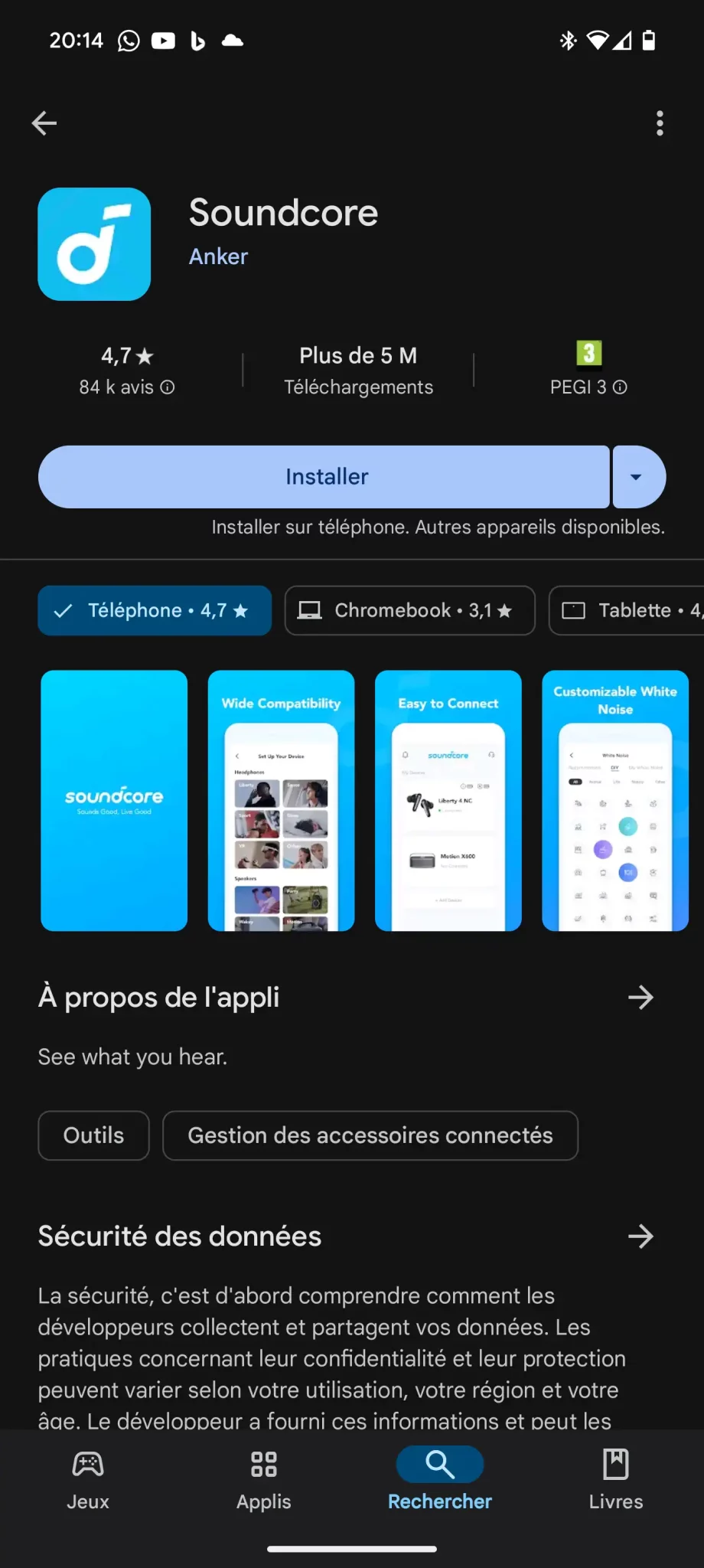Go back with the top arrow
Screen dimensions: 704x1568
coord(44,122)
